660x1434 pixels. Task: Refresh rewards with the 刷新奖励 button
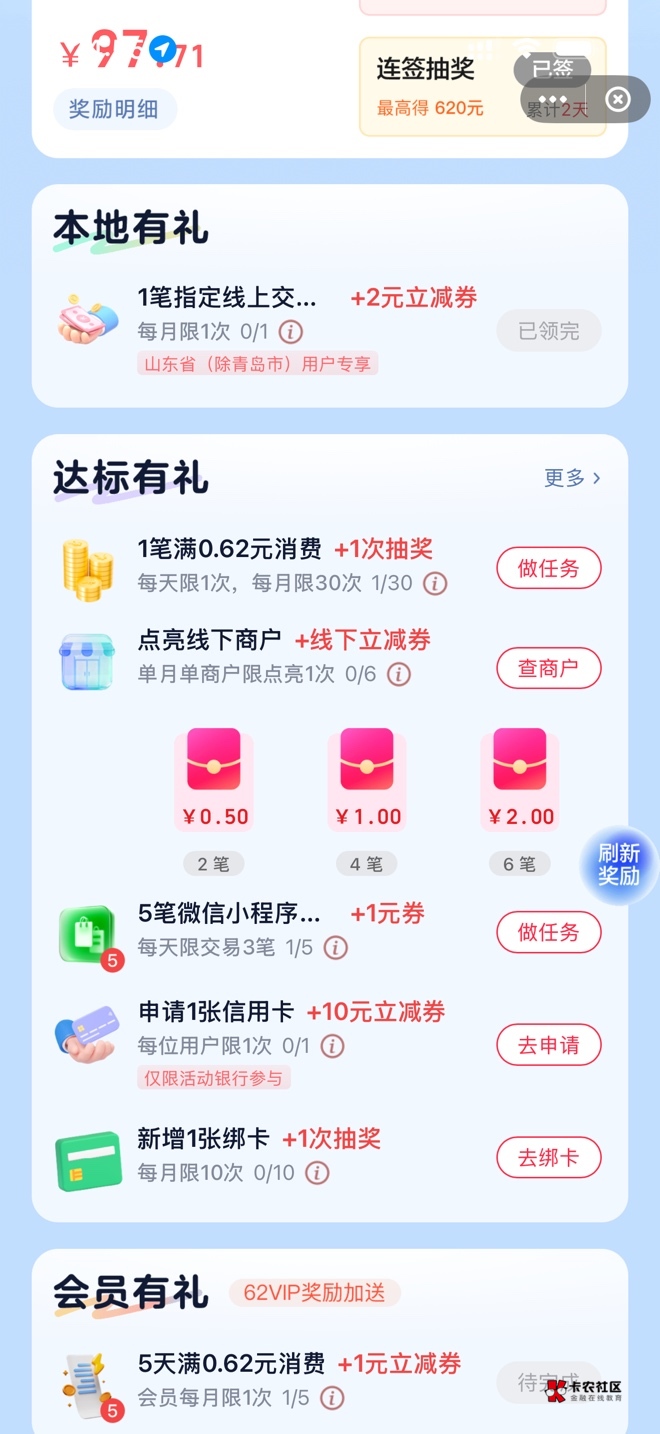pos(619,865)
